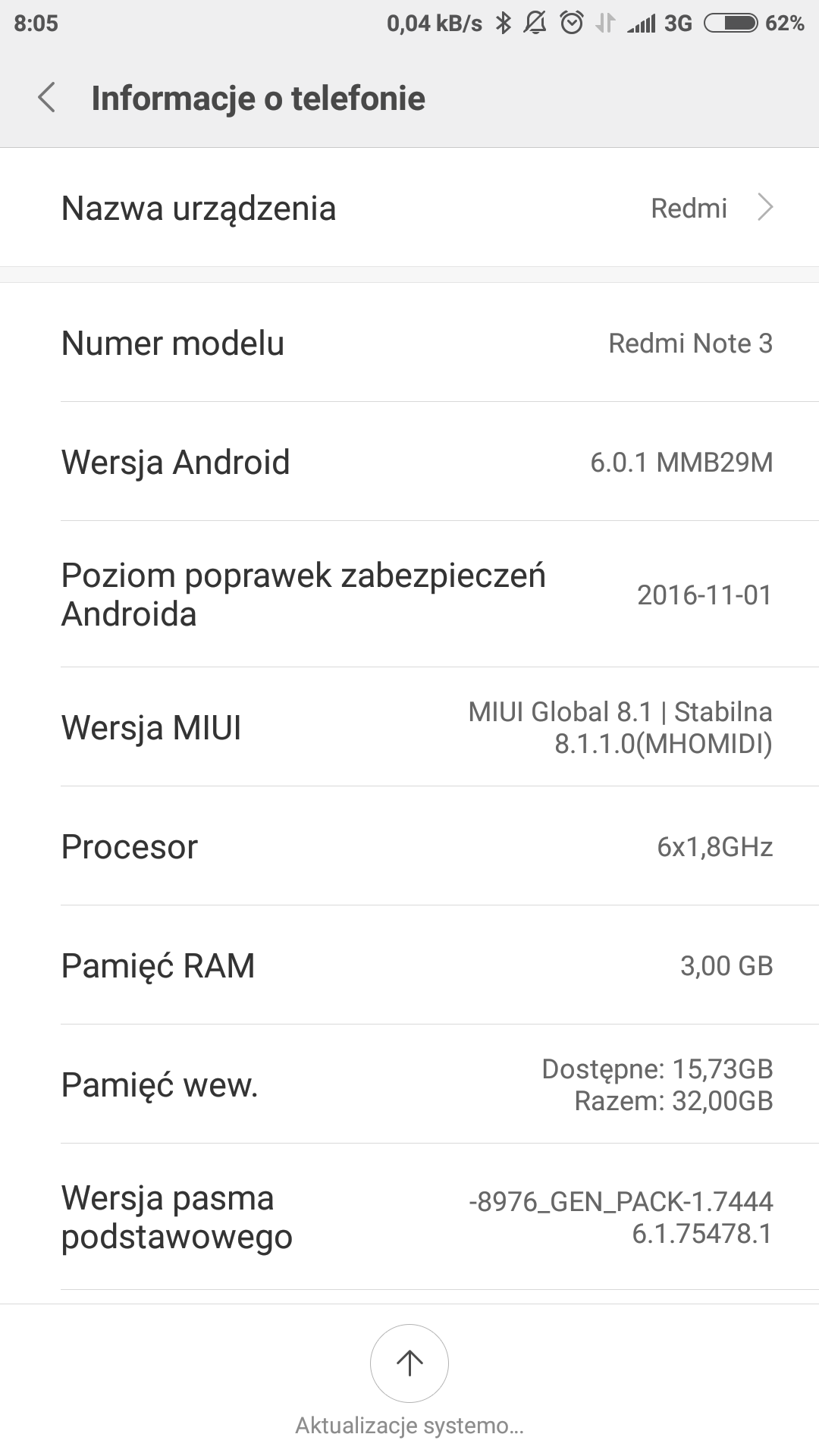819x1456 pixels.
Task: Tap the Poziom poprawek zabezpieczeń Androida row
Action: pos(409,595)
